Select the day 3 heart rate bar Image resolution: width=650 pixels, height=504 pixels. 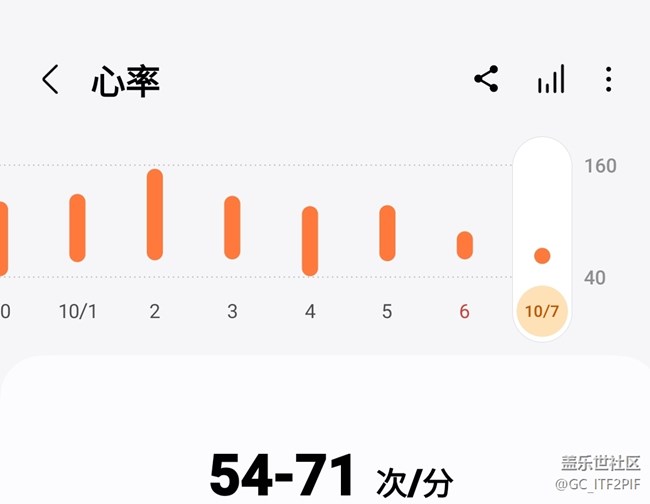tap(232, 228)
